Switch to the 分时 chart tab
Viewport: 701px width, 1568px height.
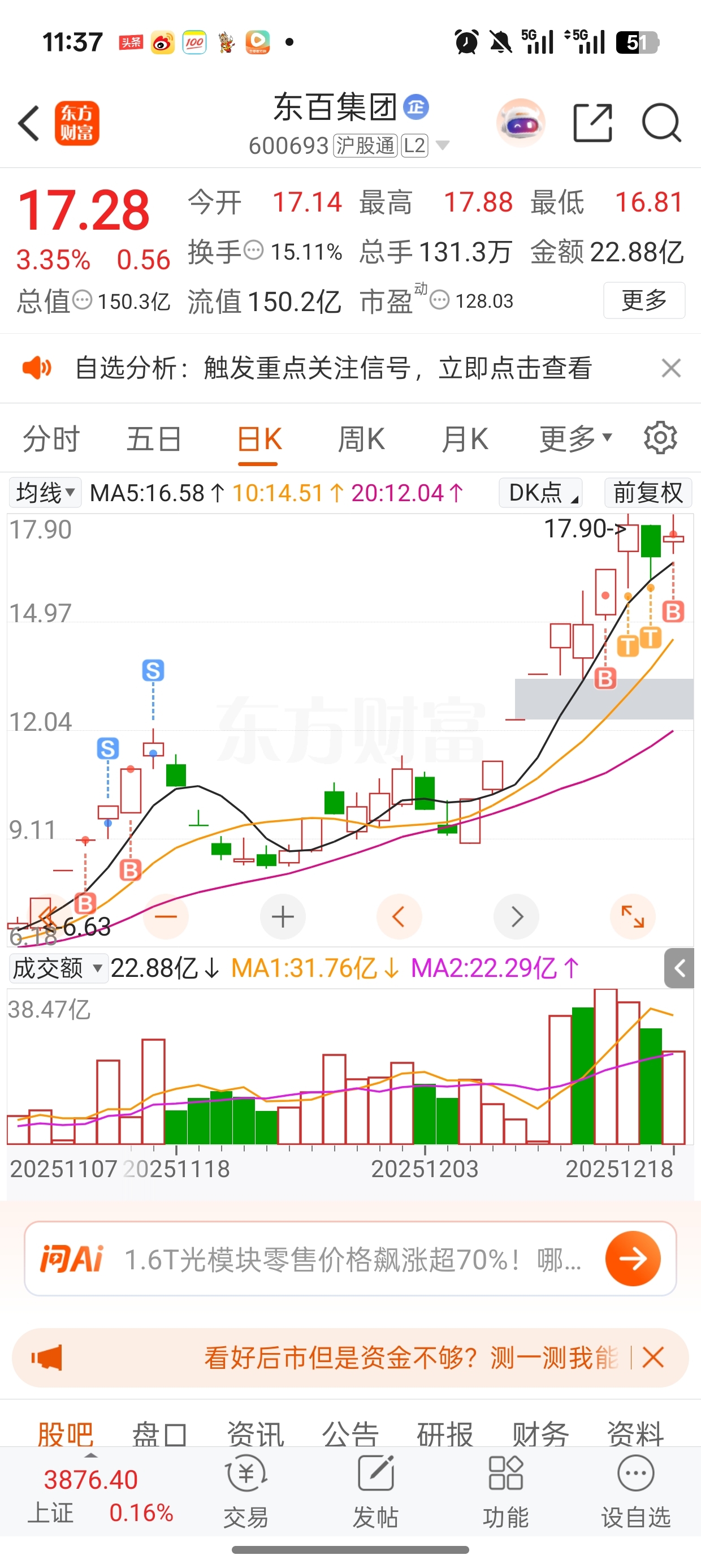(51, 439)
